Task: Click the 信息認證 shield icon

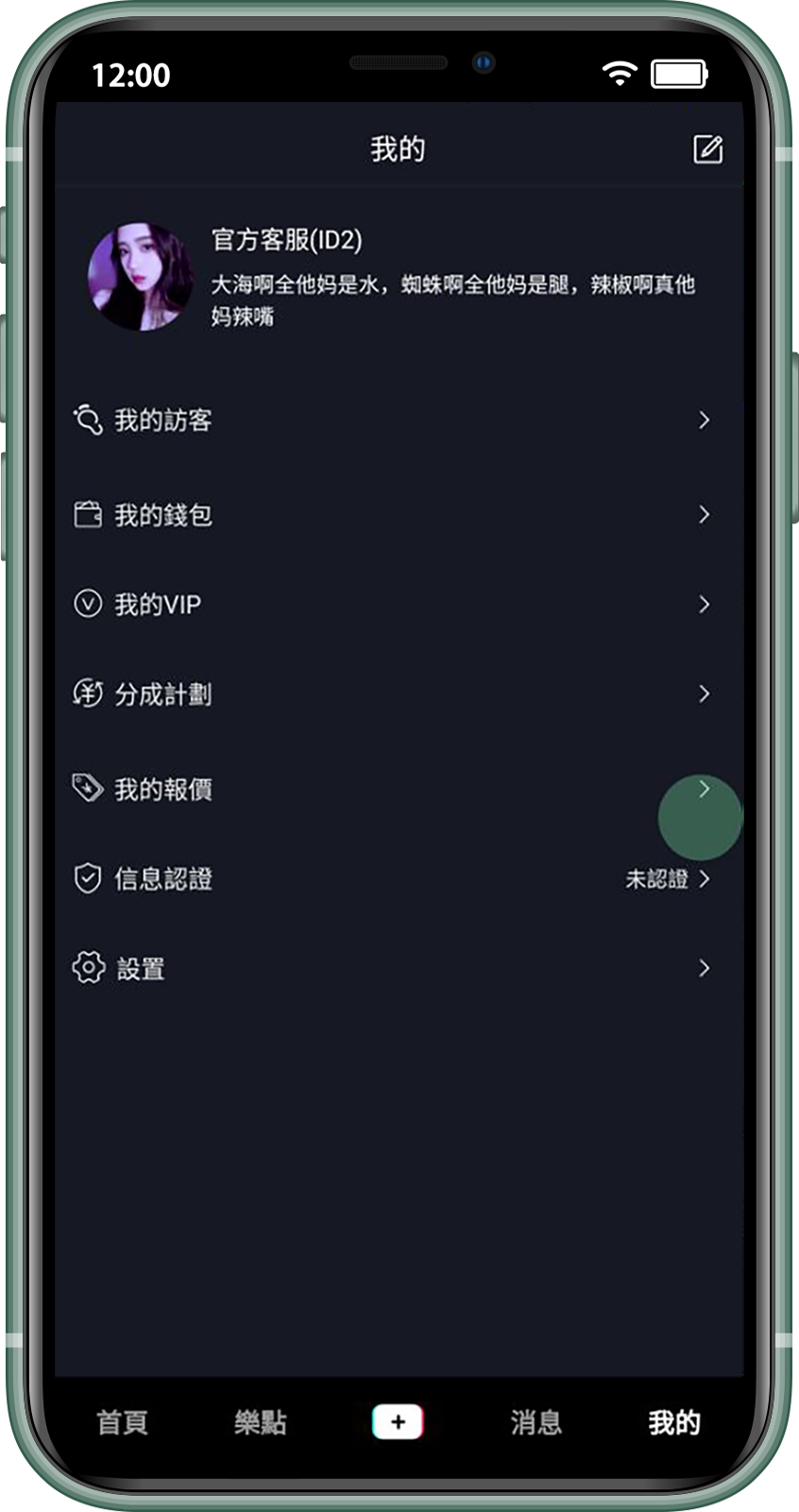Action: (88, 879)
